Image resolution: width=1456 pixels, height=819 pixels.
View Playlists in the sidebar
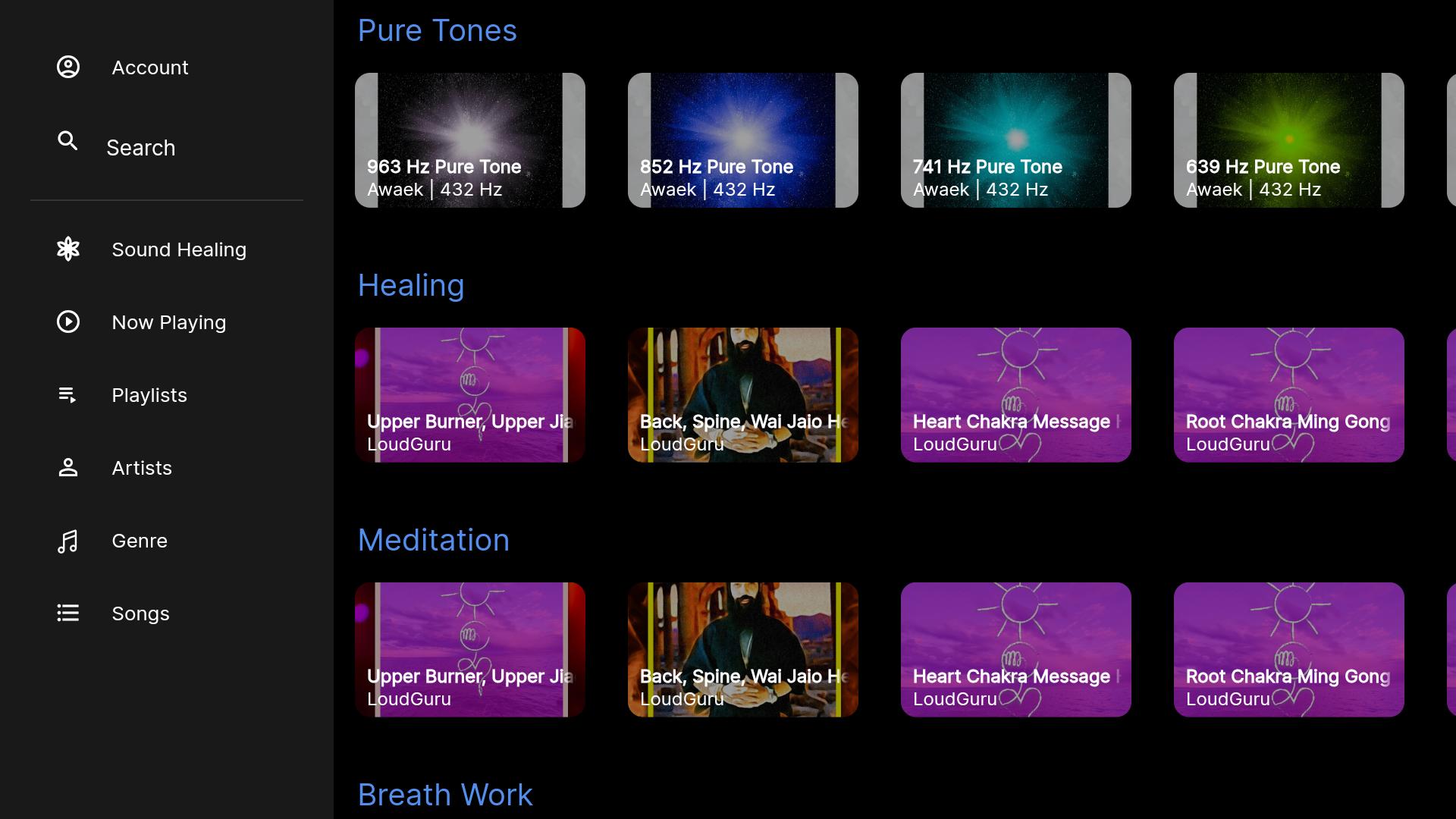click(149, 395)
